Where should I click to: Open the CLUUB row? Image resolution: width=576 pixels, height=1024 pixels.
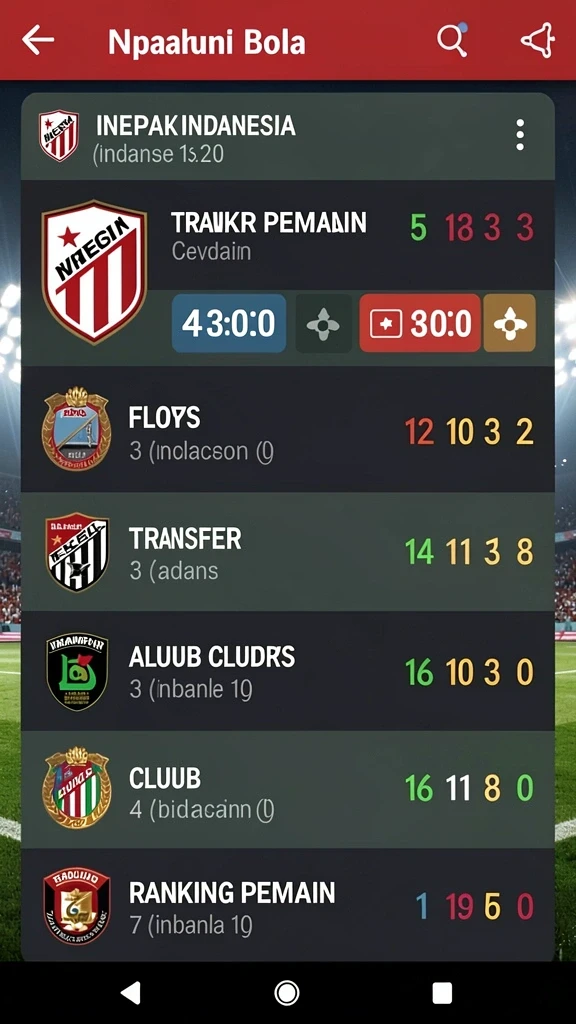coord(288,790)
